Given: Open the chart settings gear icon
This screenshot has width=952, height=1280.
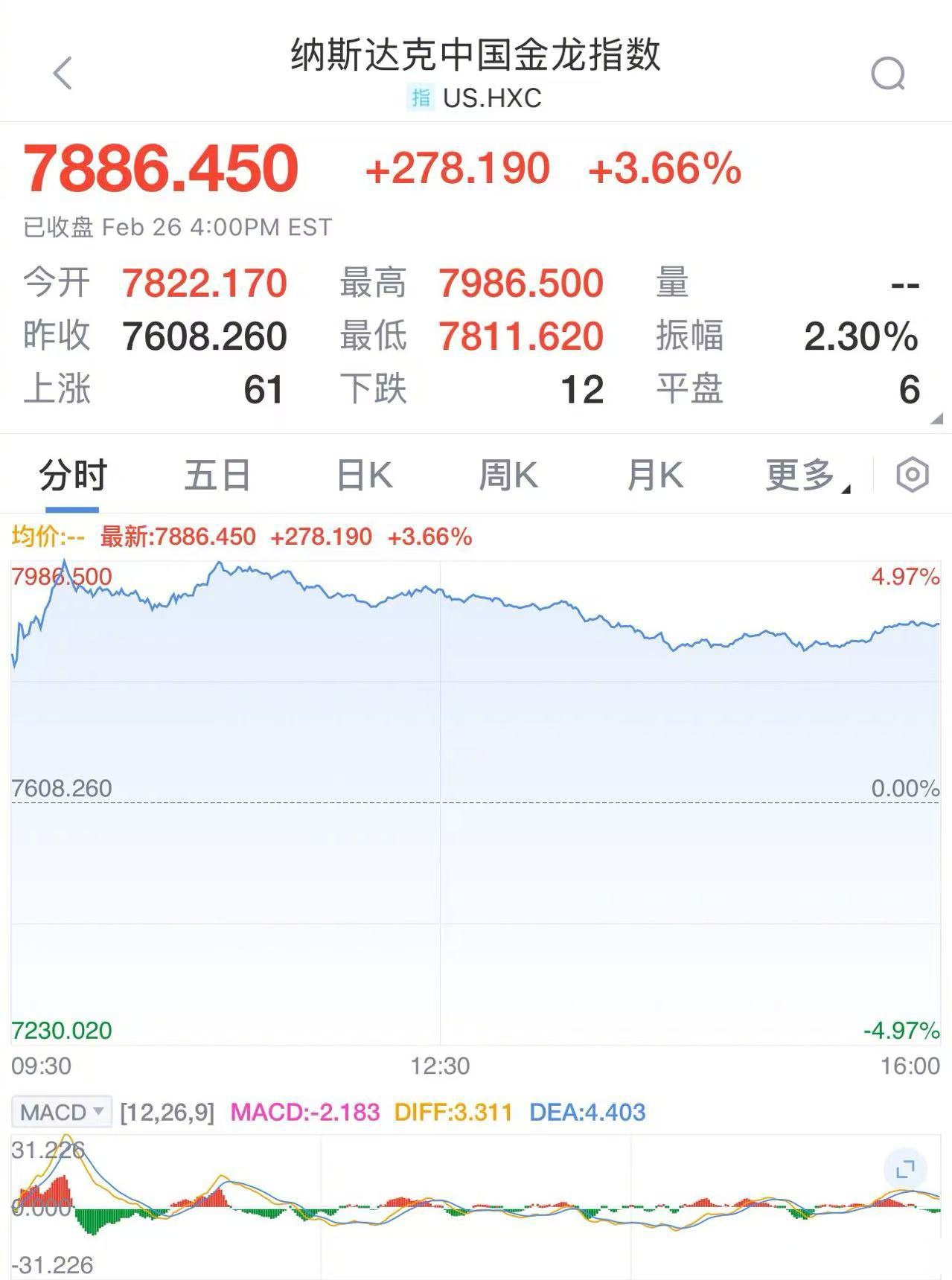Looking at the screenshot, I should point(913,473).
